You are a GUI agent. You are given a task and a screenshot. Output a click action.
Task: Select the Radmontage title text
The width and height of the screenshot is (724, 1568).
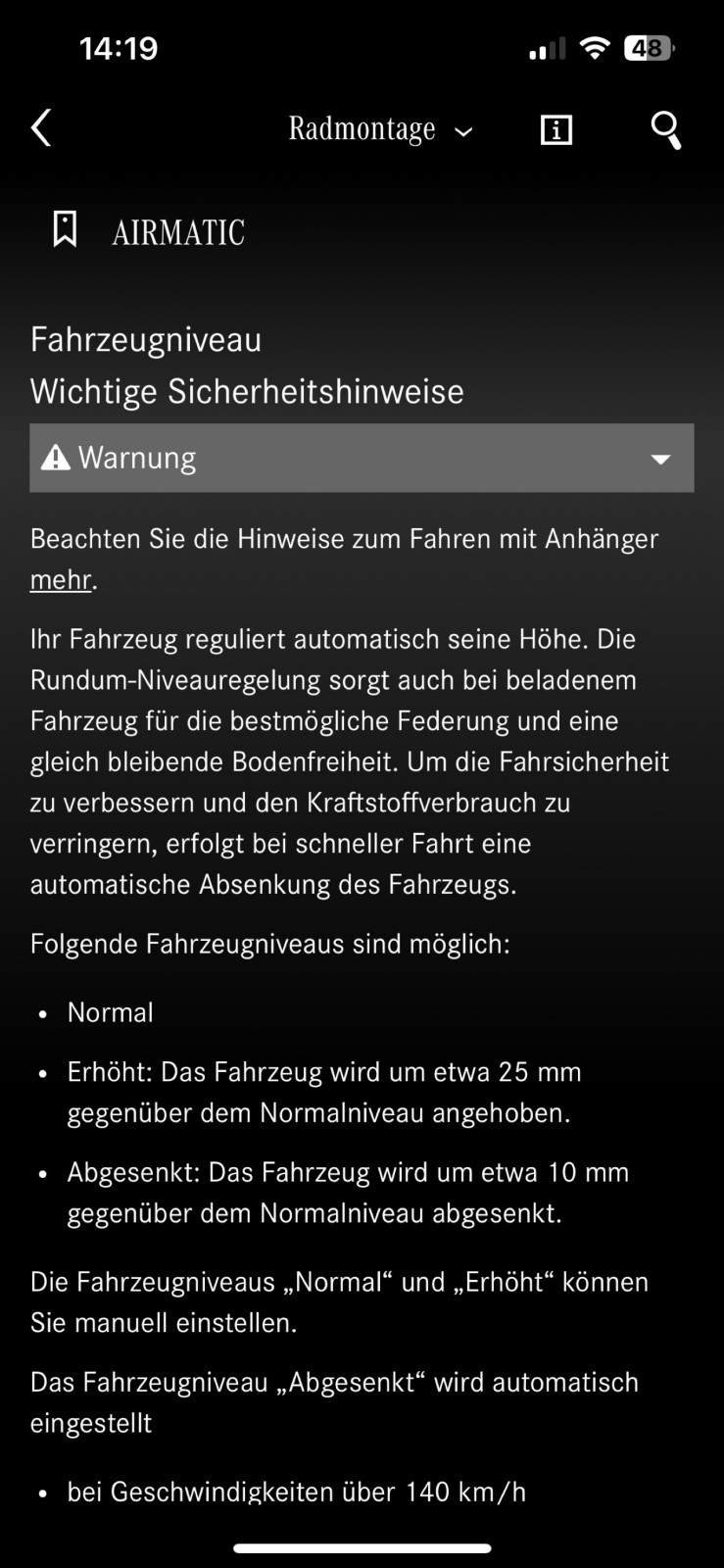pyautogui.click(x=362, y=128)
